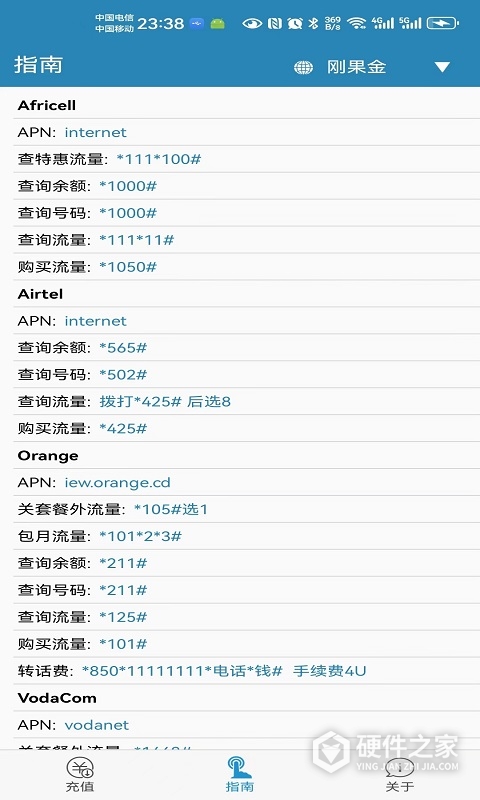This screenshot has width=480, height=800.
Task: Open the 刚果金 country dropdown
Action: point(371,67)
